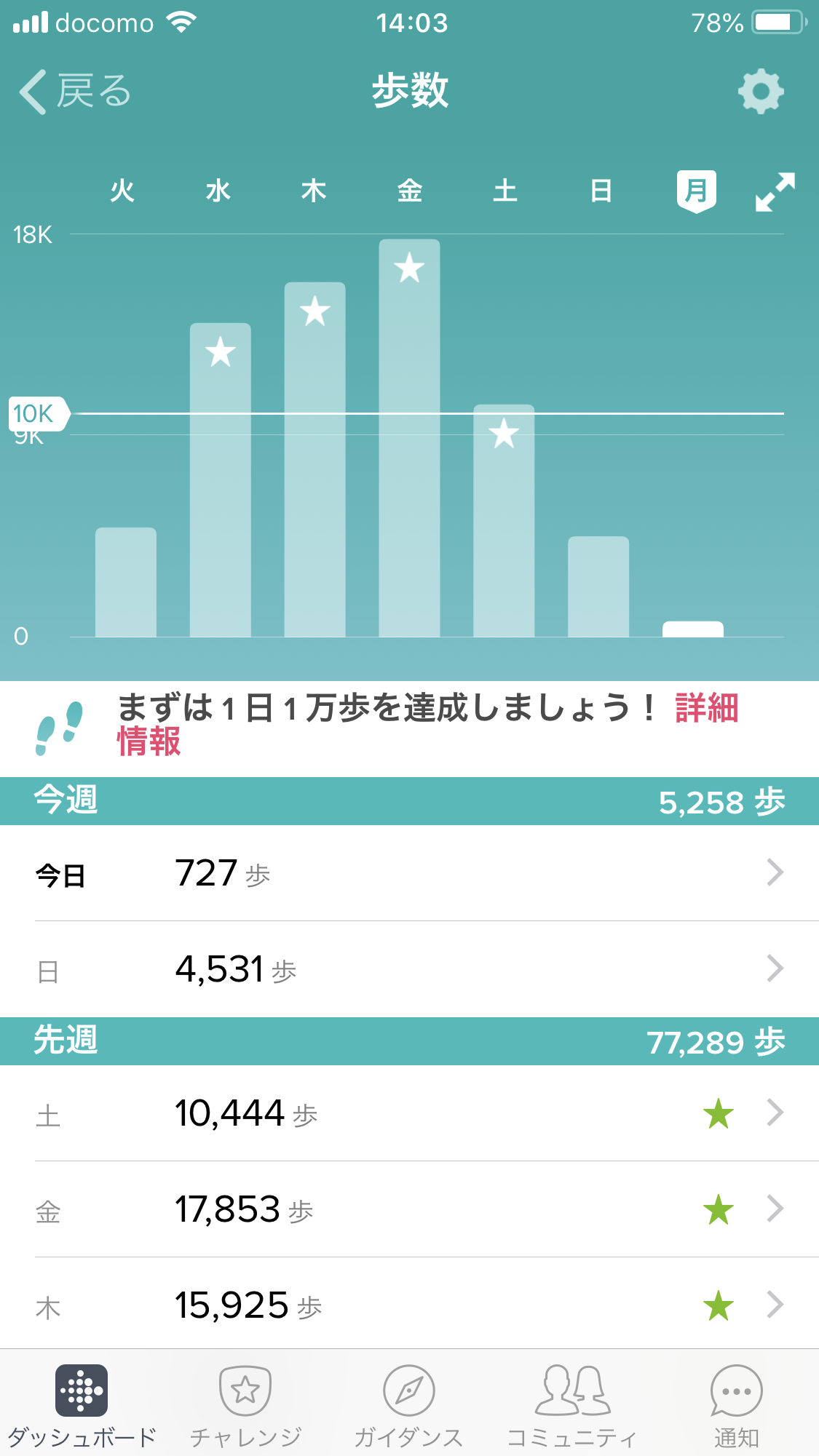View Thursday's 15,925 steps details
The image size is (819, 1456).
click(x=409, y=1305)
